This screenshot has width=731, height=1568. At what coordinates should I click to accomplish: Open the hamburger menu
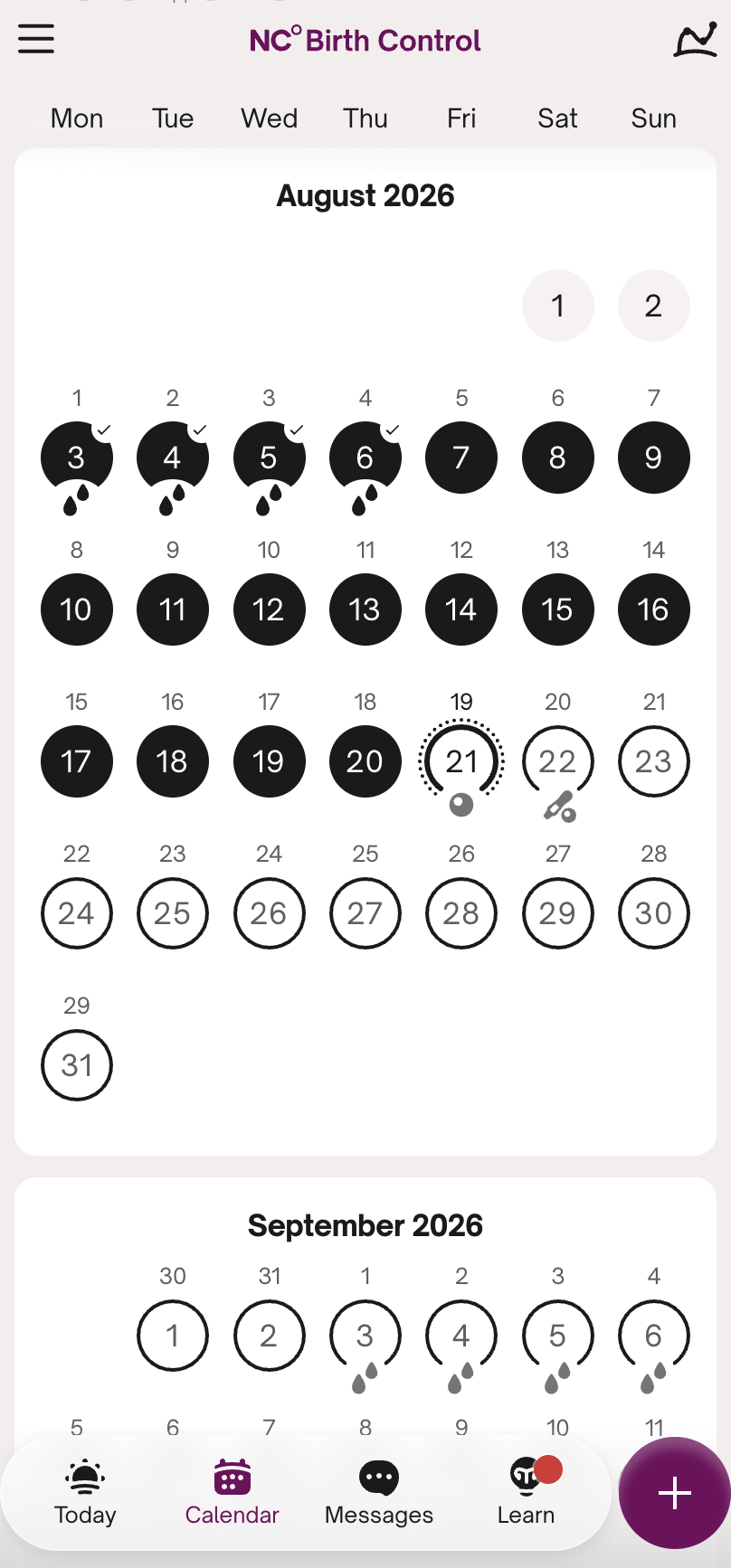pyautogui.click(x=36, y=40)
